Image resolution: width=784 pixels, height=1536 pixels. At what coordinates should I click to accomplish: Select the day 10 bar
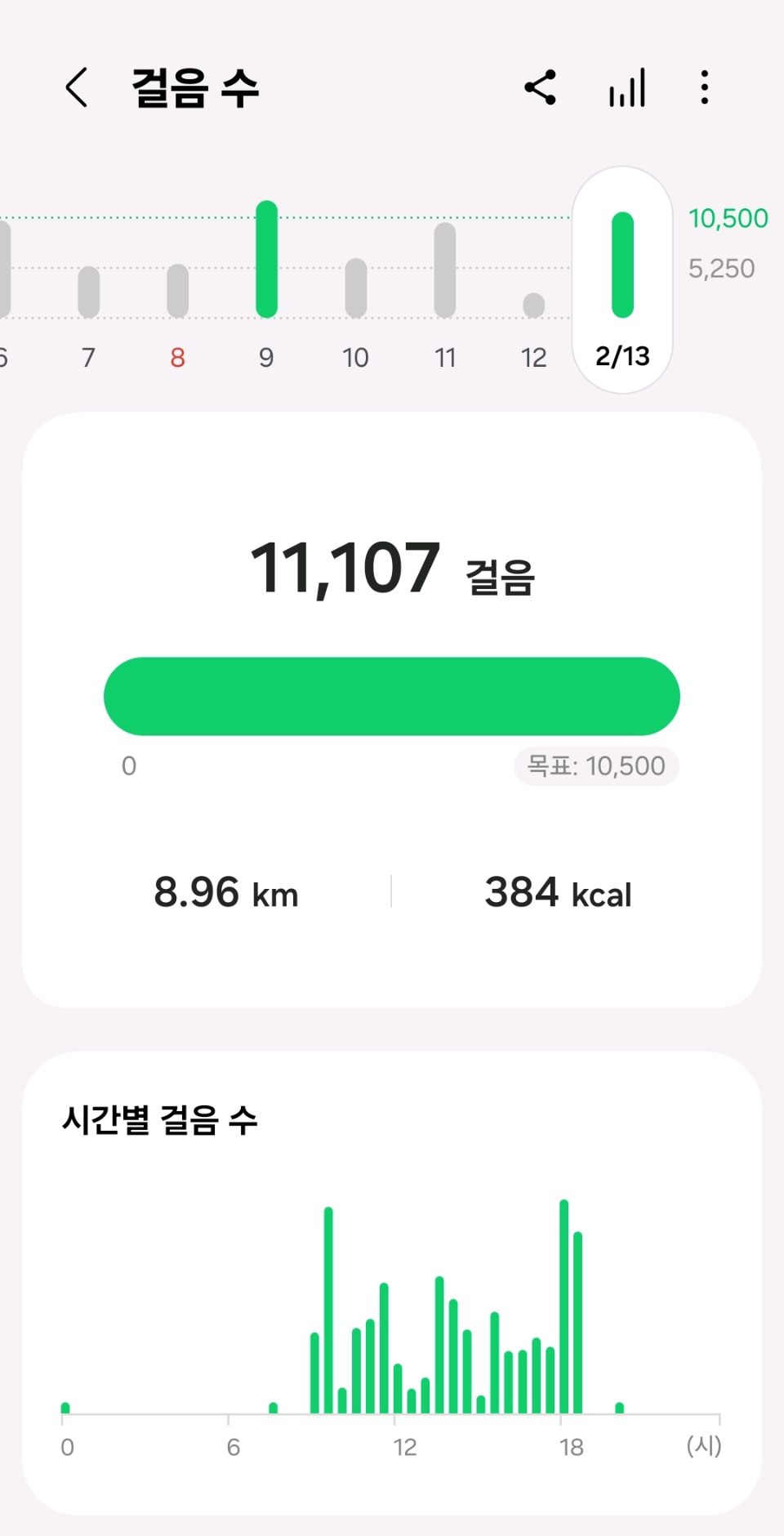pyautogui.click(x=355, y=288)
